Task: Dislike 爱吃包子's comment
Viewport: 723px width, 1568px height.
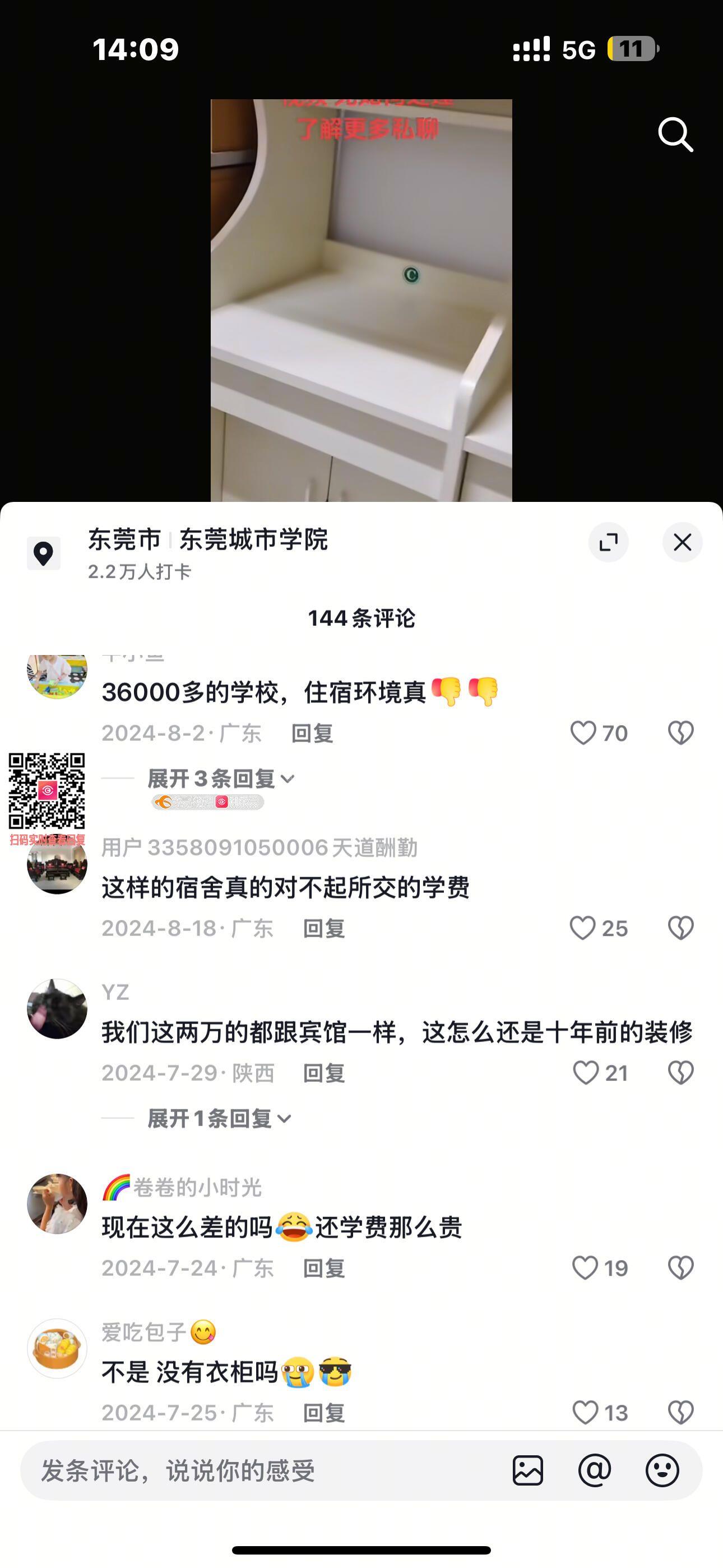Action: (680, 1412)
